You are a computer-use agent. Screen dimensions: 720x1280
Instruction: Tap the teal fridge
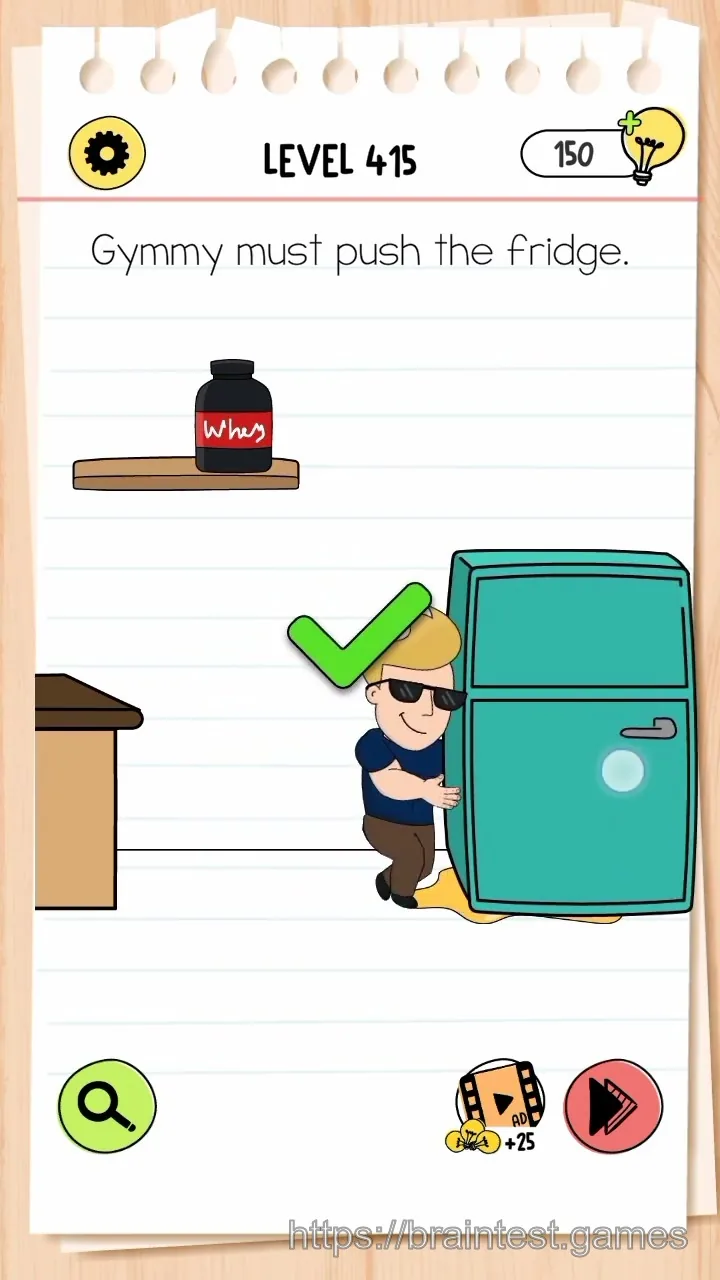(x=569, y=732)
